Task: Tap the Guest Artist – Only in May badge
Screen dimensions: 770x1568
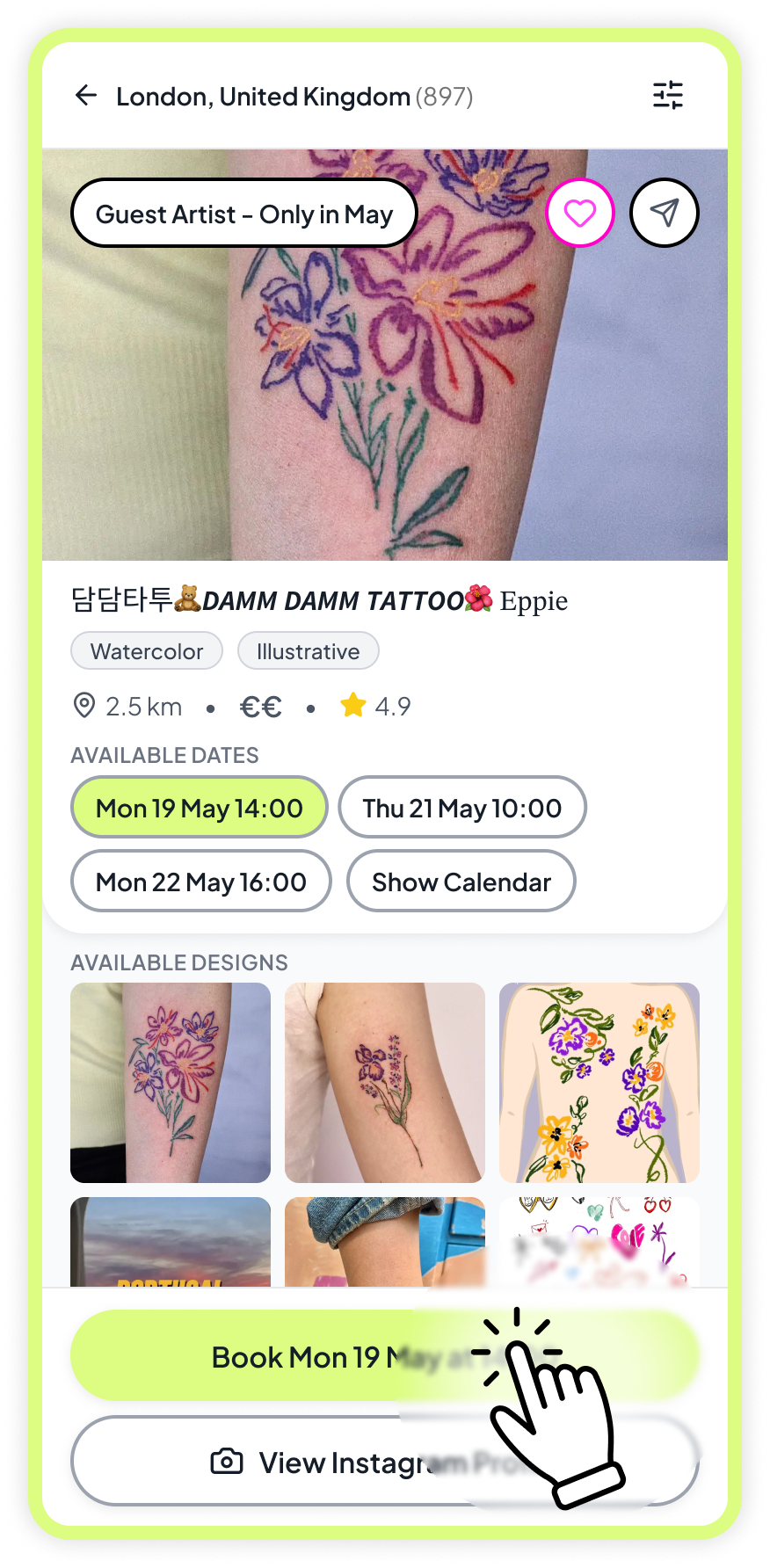Action: [243, 214]
